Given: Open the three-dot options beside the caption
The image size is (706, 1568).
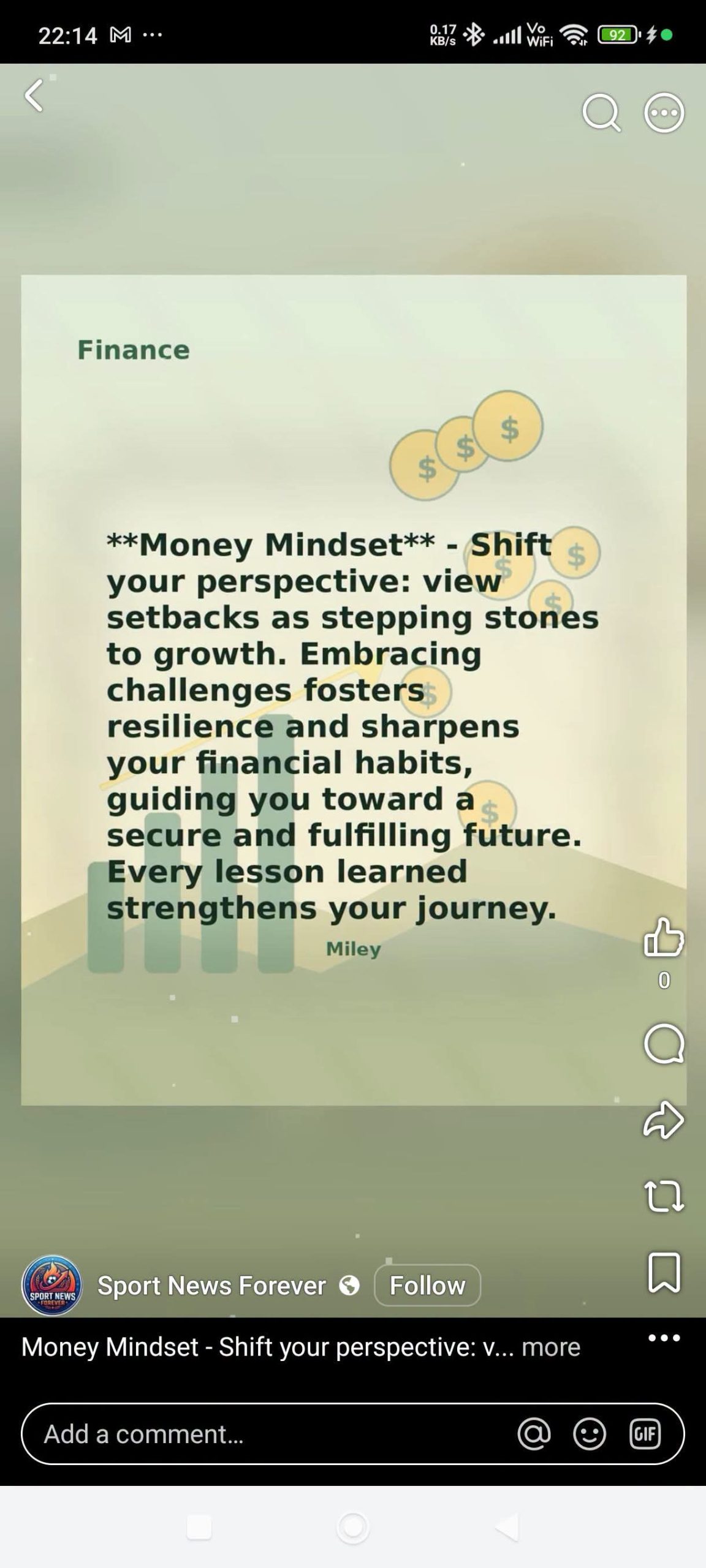Looking at the screenshot, I should [664, 1338].
